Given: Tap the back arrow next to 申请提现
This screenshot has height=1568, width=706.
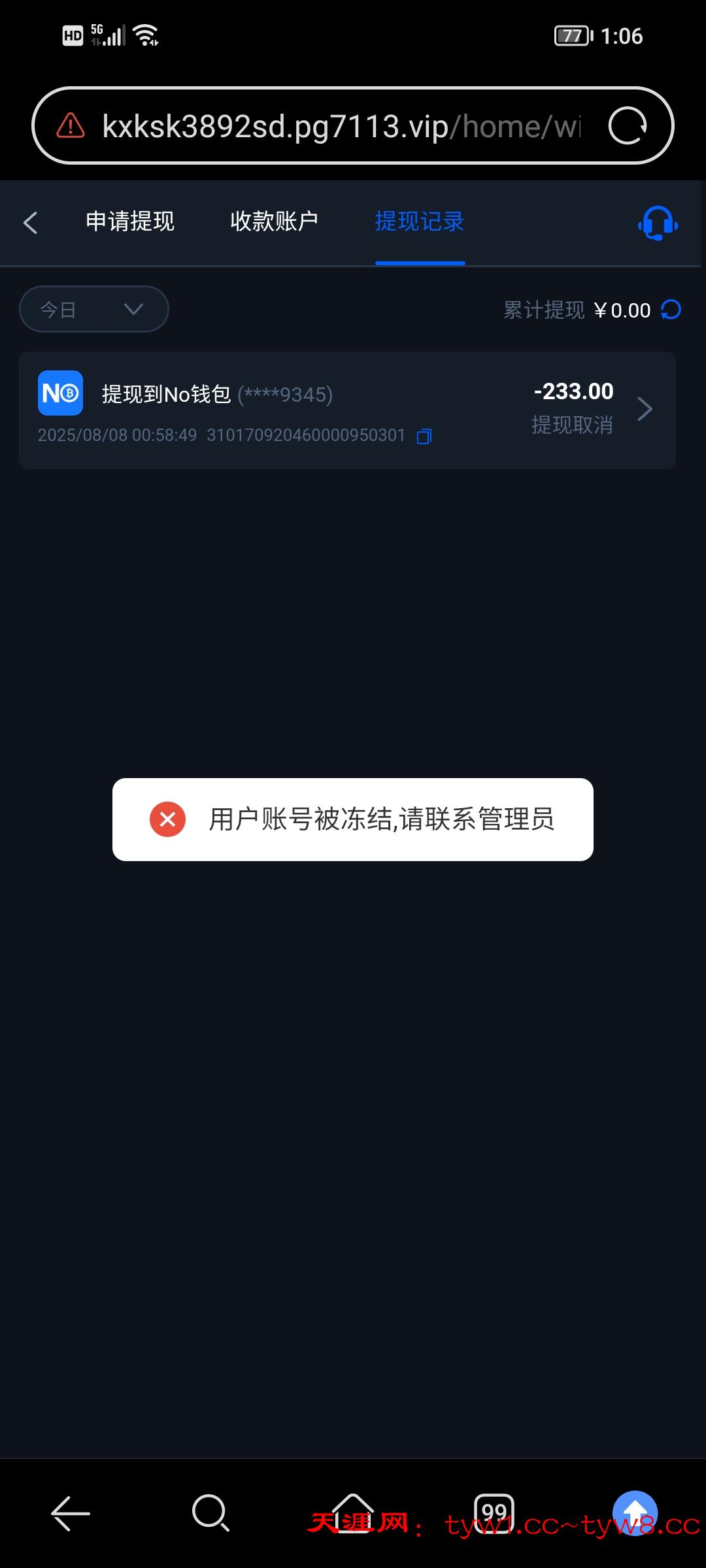Looking at the screenshot, I should [x=31, y=223].
